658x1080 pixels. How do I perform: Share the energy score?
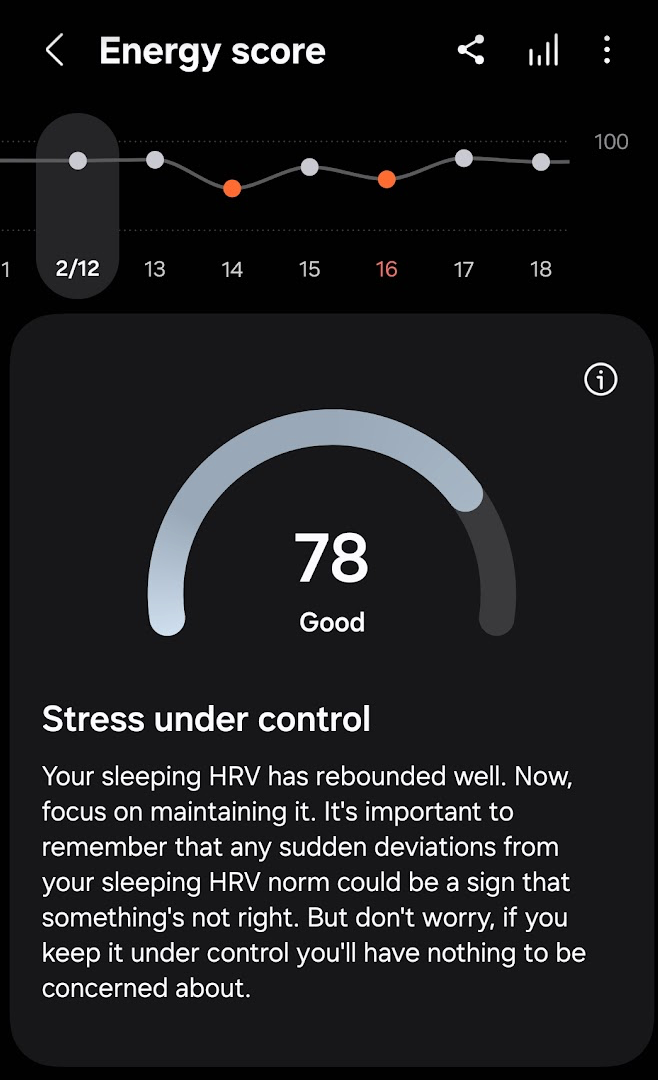pyautogui.click(x=471, y=51)
